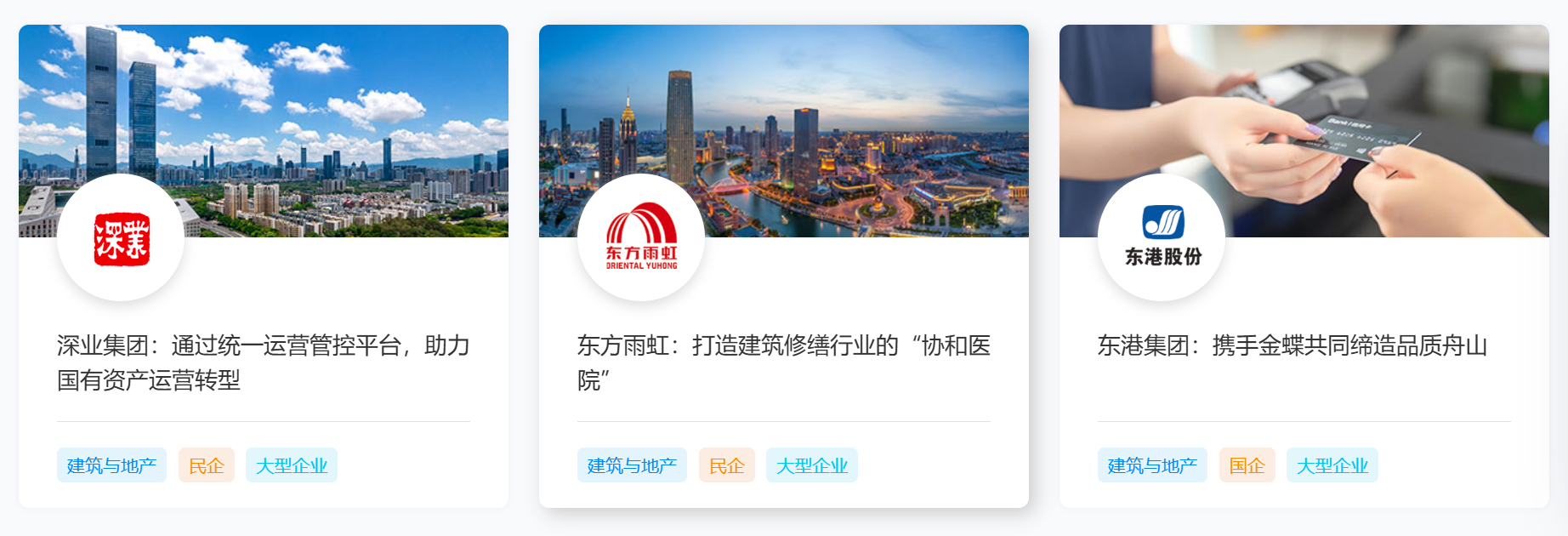Open the 东方雨虹 case study card
Viewport: 1568px width, 536px height.
[783, 362]
